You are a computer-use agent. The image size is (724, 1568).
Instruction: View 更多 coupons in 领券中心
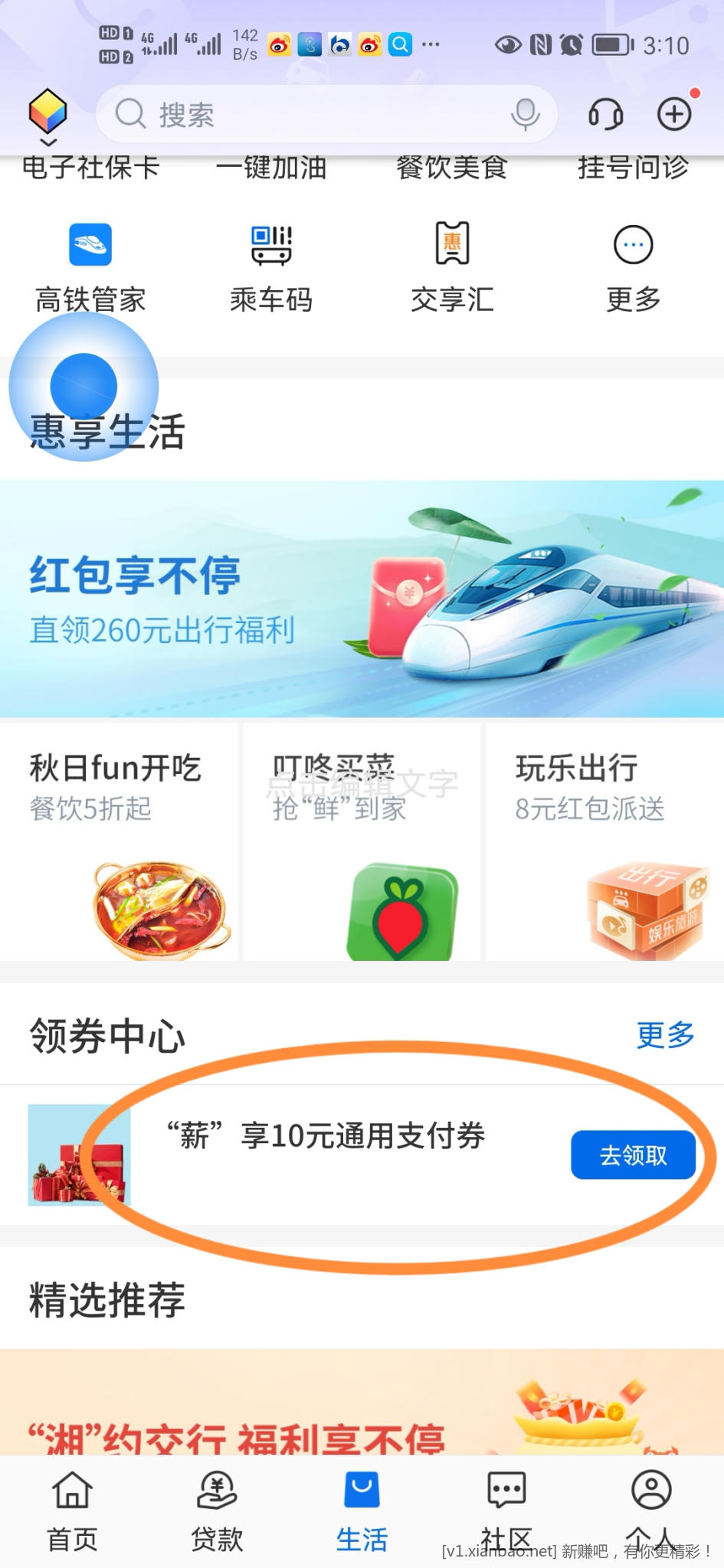tap(665, 1035)
